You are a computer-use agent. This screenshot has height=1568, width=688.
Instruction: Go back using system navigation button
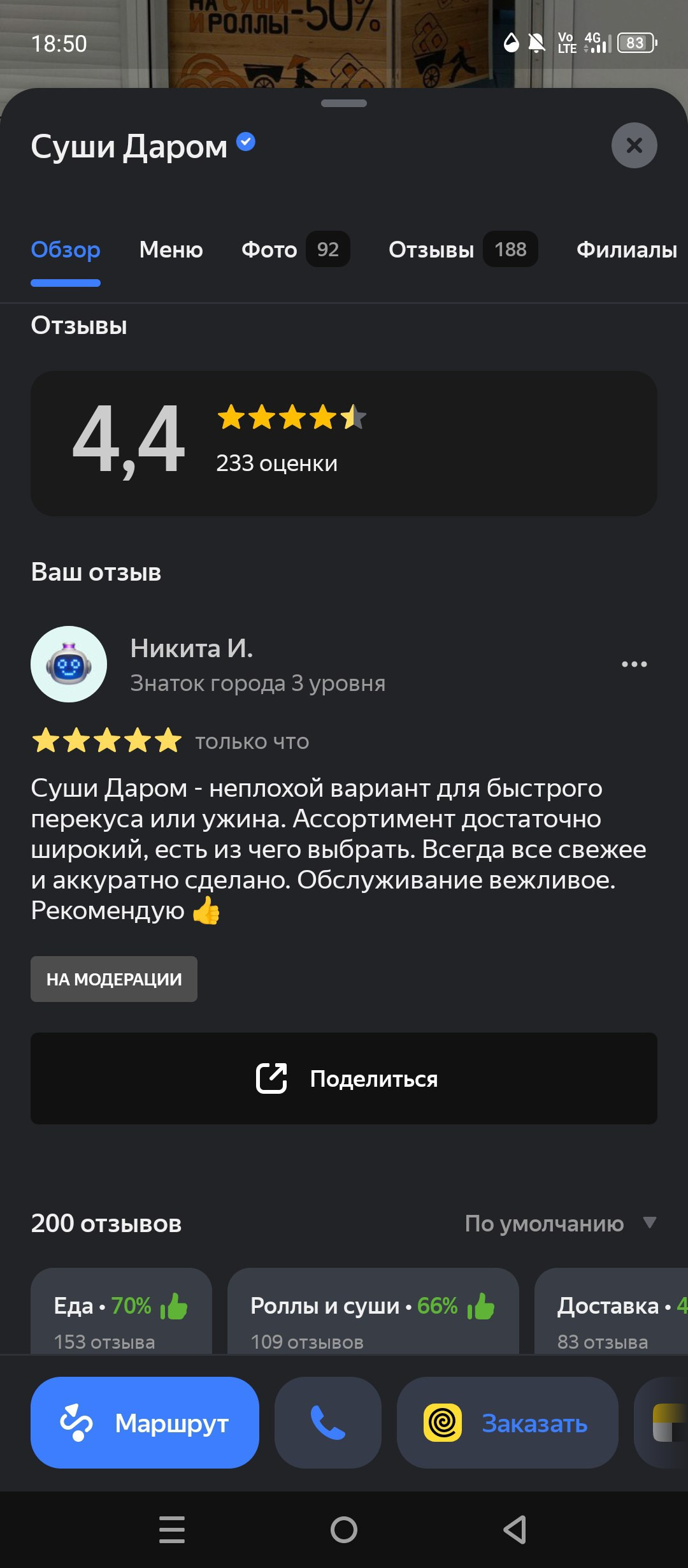pyautogui.click(x=515, y=1529)
